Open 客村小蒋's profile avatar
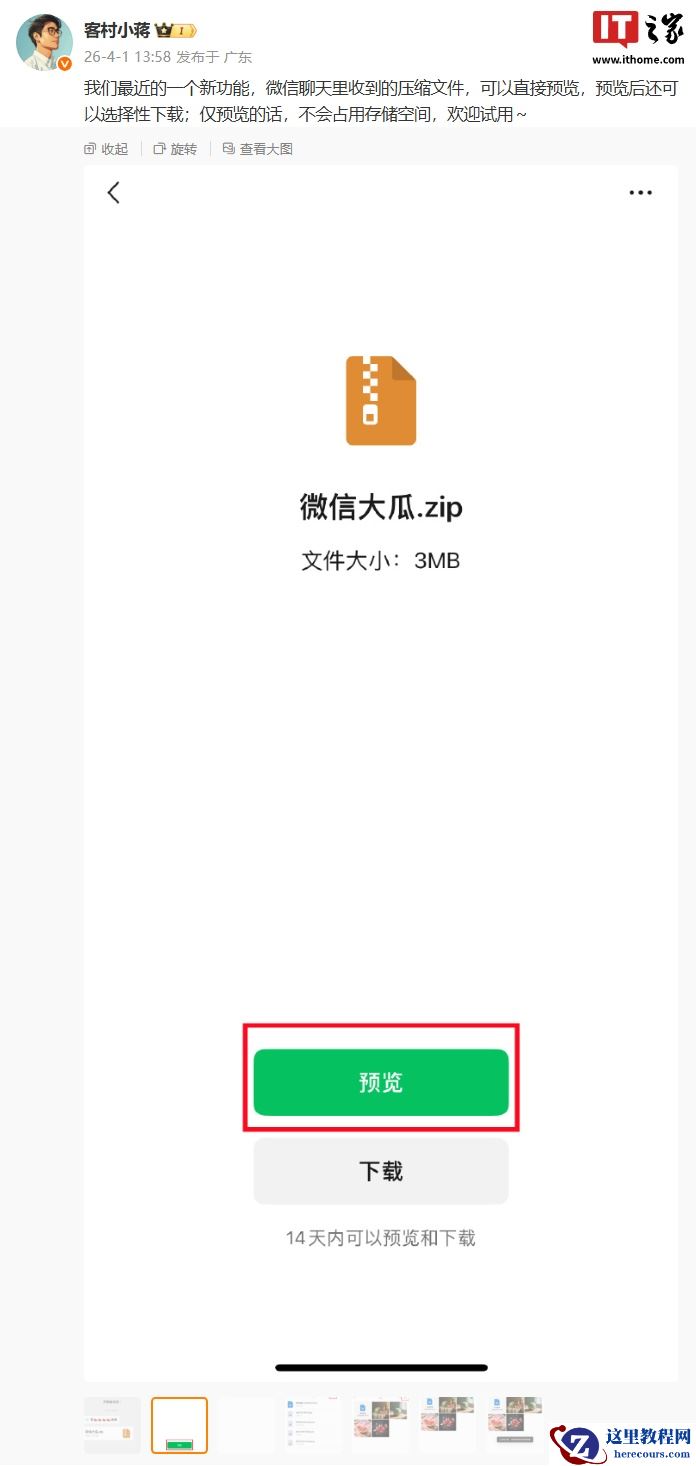This screenshot has height=1466, width=696. pos(45,42)
